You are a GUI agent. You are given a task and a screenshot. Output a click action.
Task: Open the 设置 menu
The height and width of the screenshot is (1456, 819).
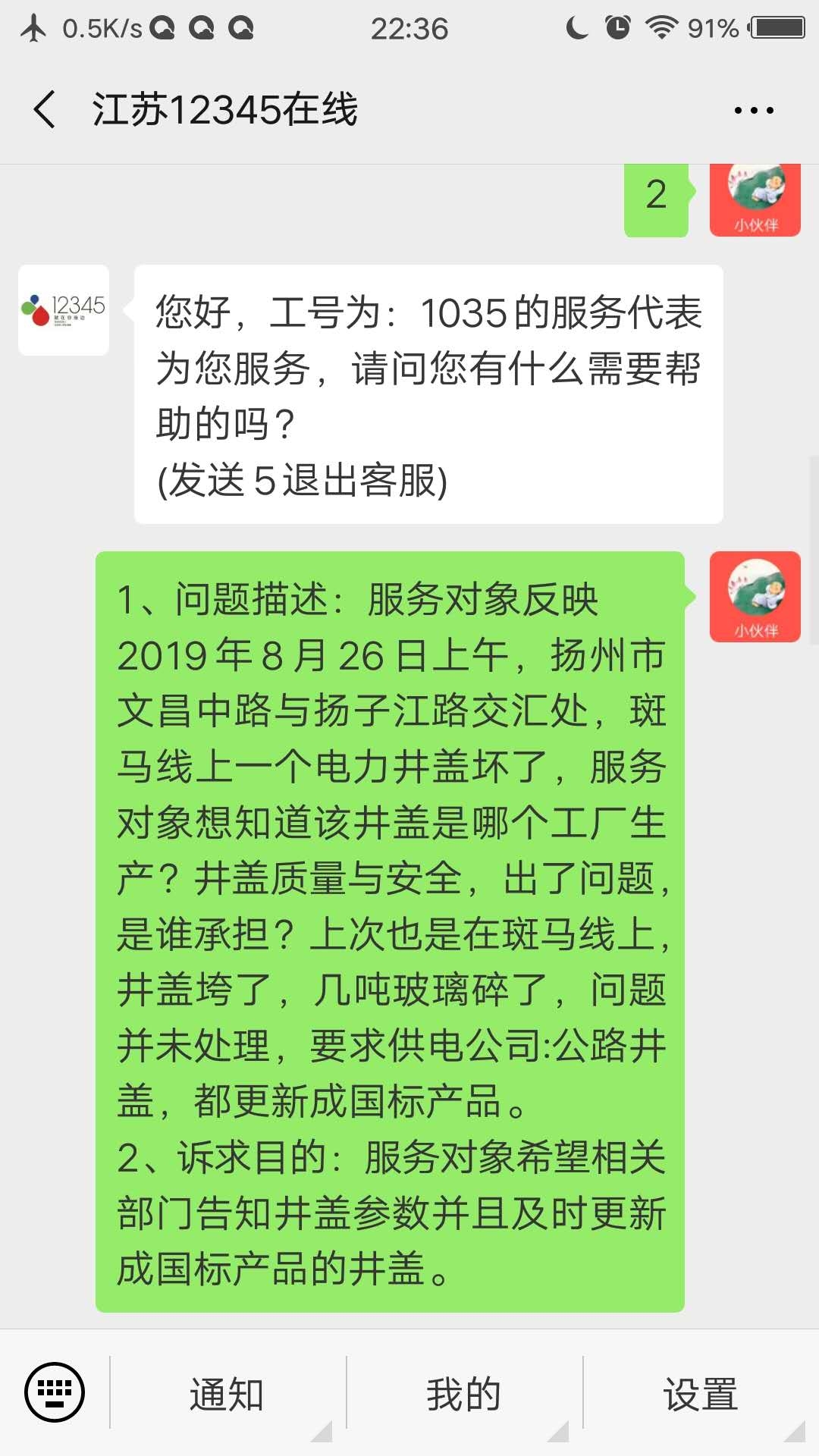pos(701,1394)
